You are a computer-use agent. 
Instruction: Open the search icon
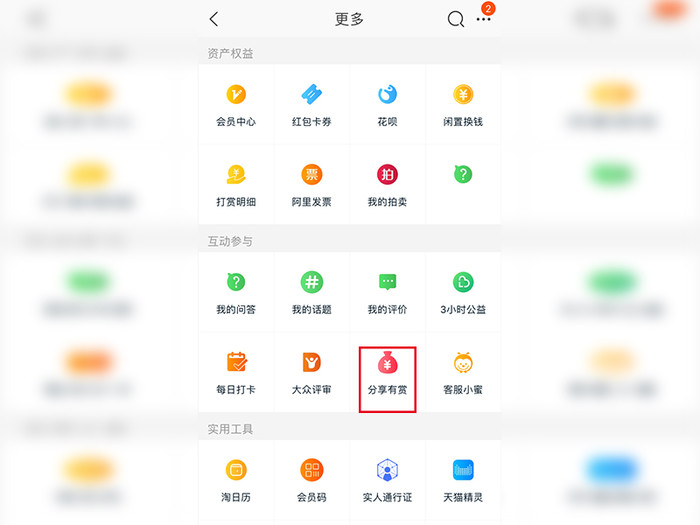pyautogui.click(x=455, y=19)
